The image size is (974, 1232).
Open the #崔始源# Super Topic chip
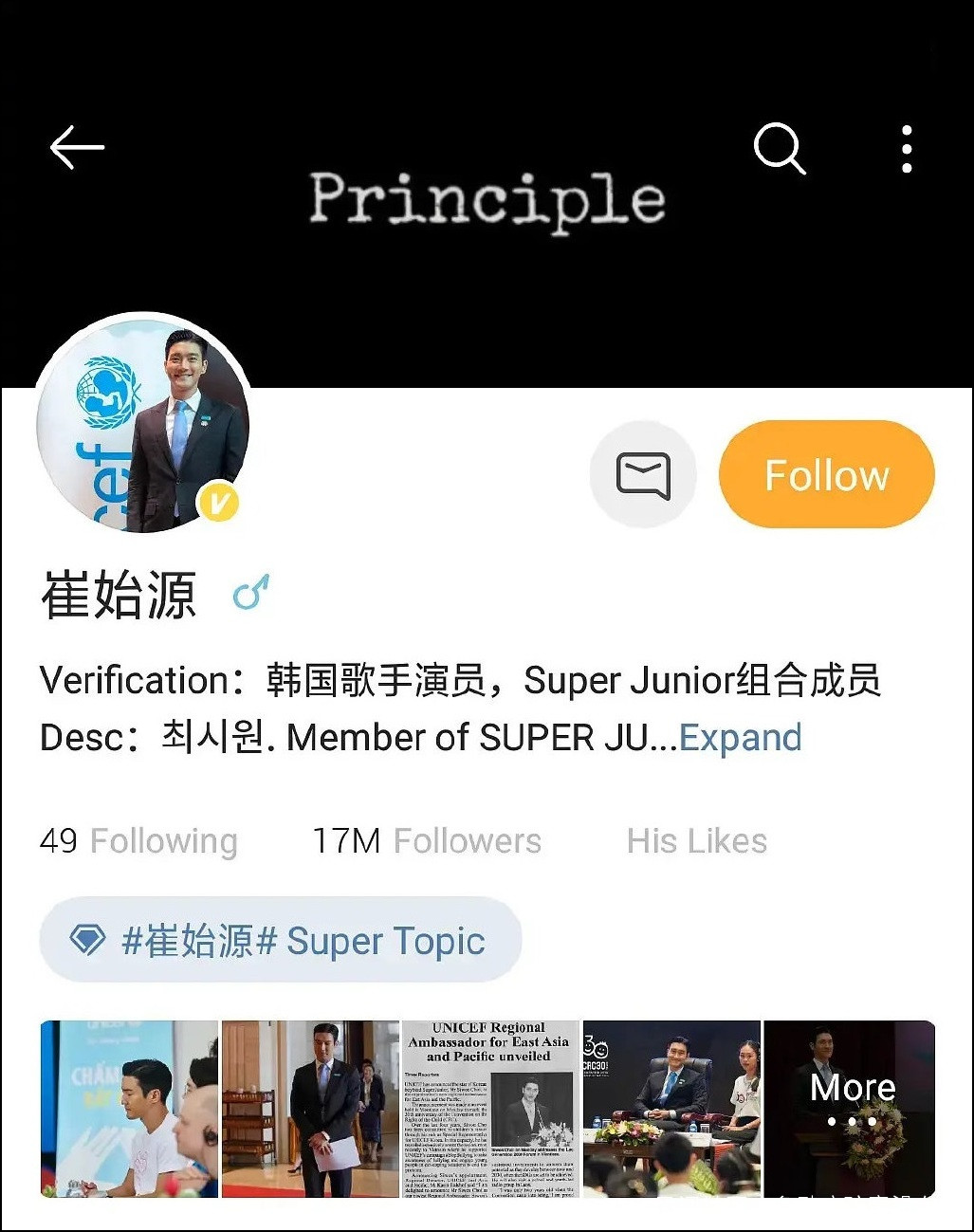tap(281, 941)
